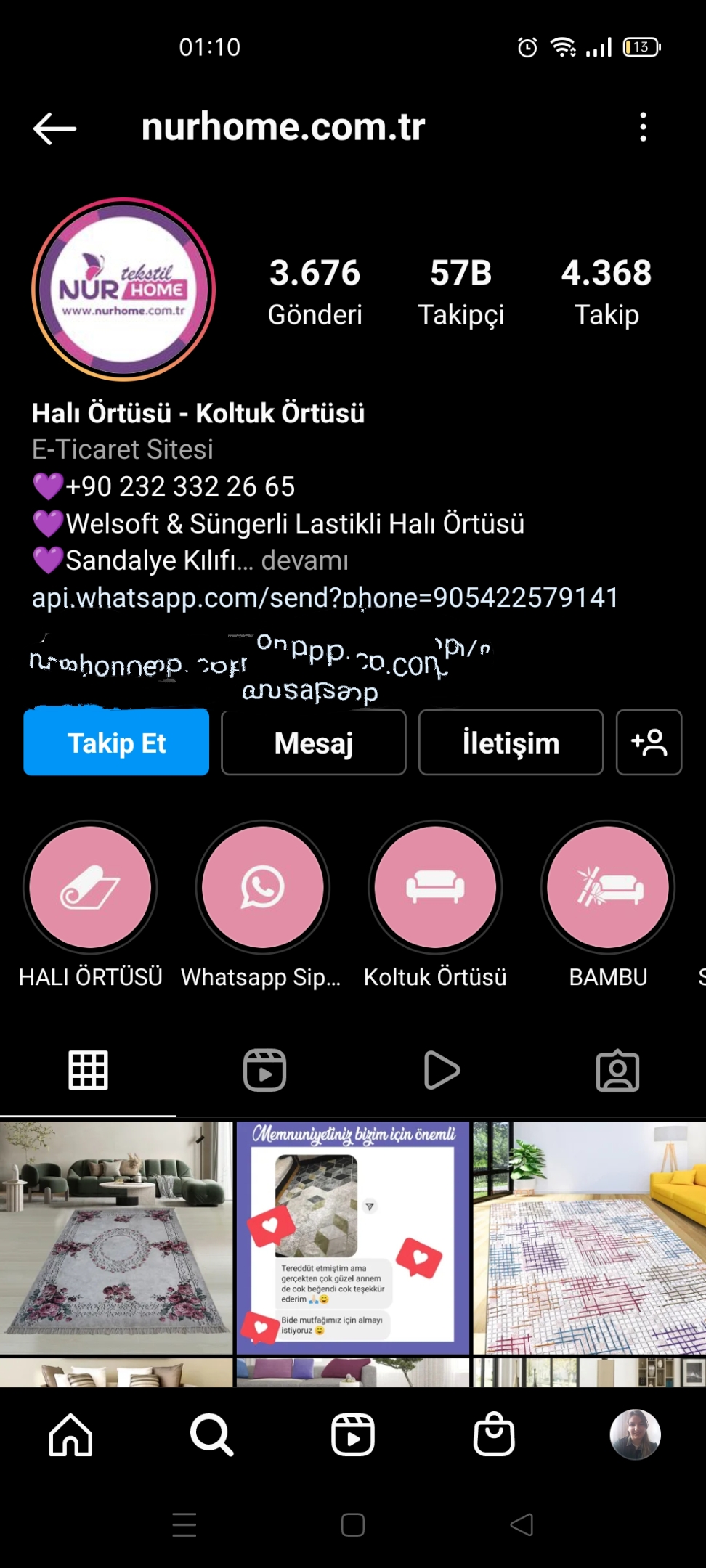
Task: Send a message via Mesaj button
Action: coord(313,743)
